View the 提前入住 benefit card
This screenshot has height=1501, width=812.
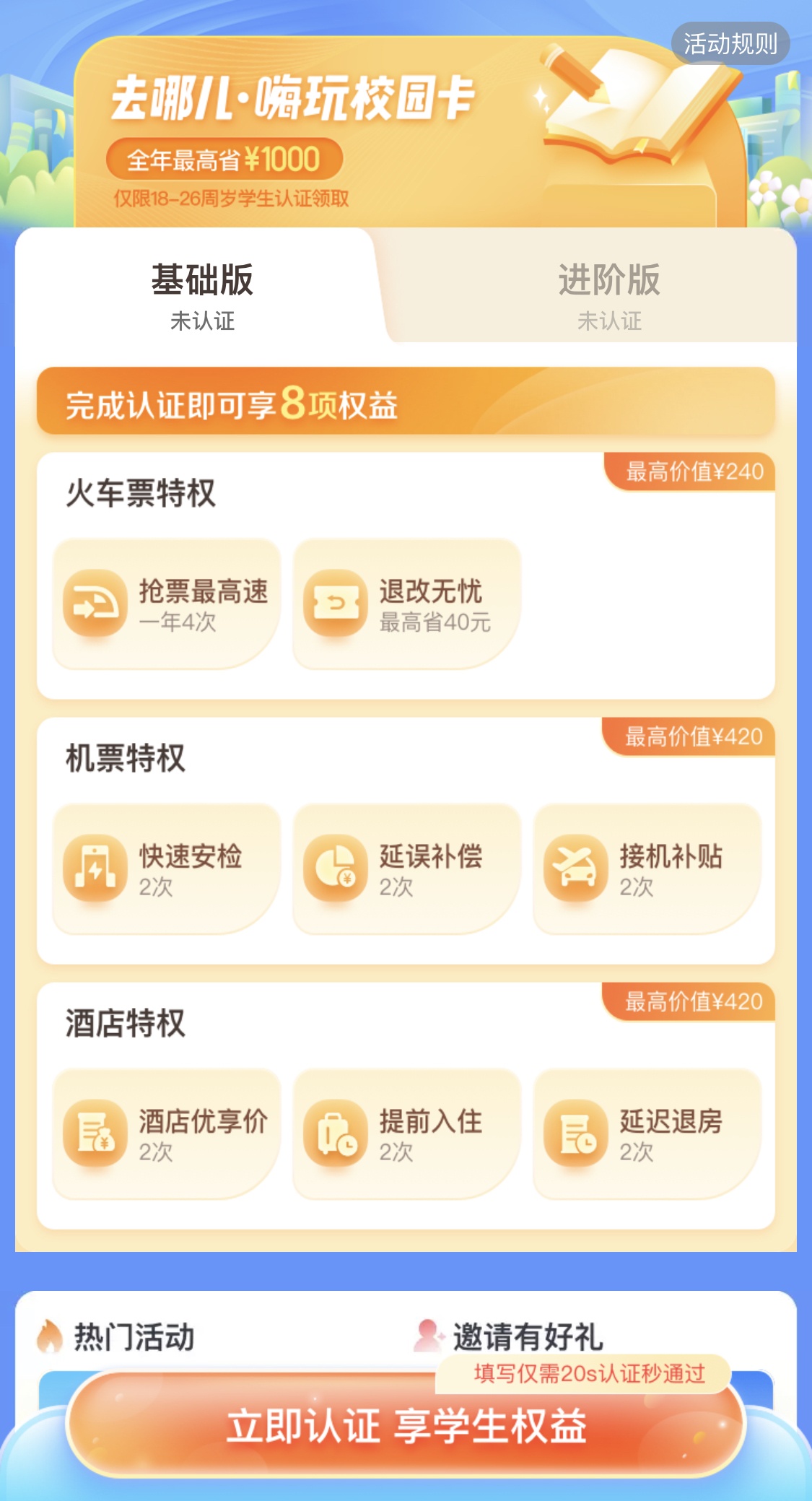tap(406, 1134)
